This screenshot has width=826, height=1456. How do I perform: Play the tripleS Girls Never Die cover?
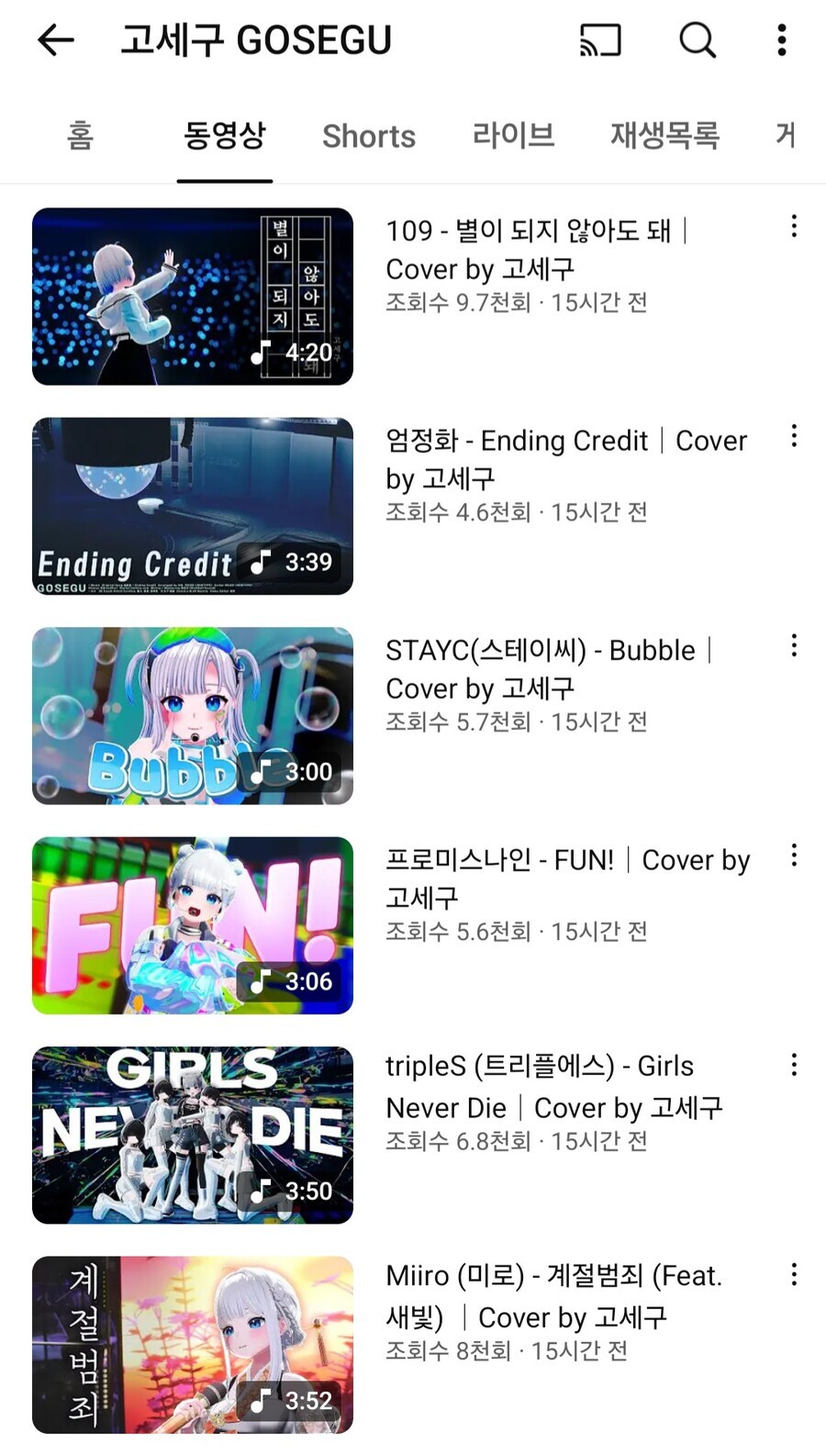click(x=193, y=1135)
